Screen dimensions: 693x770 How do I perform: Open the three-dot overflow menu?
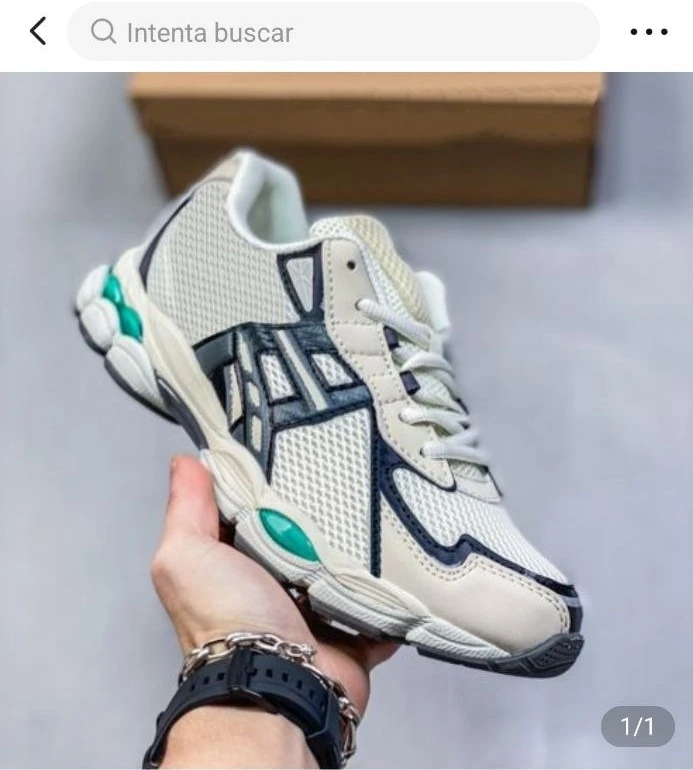(648, 32)
